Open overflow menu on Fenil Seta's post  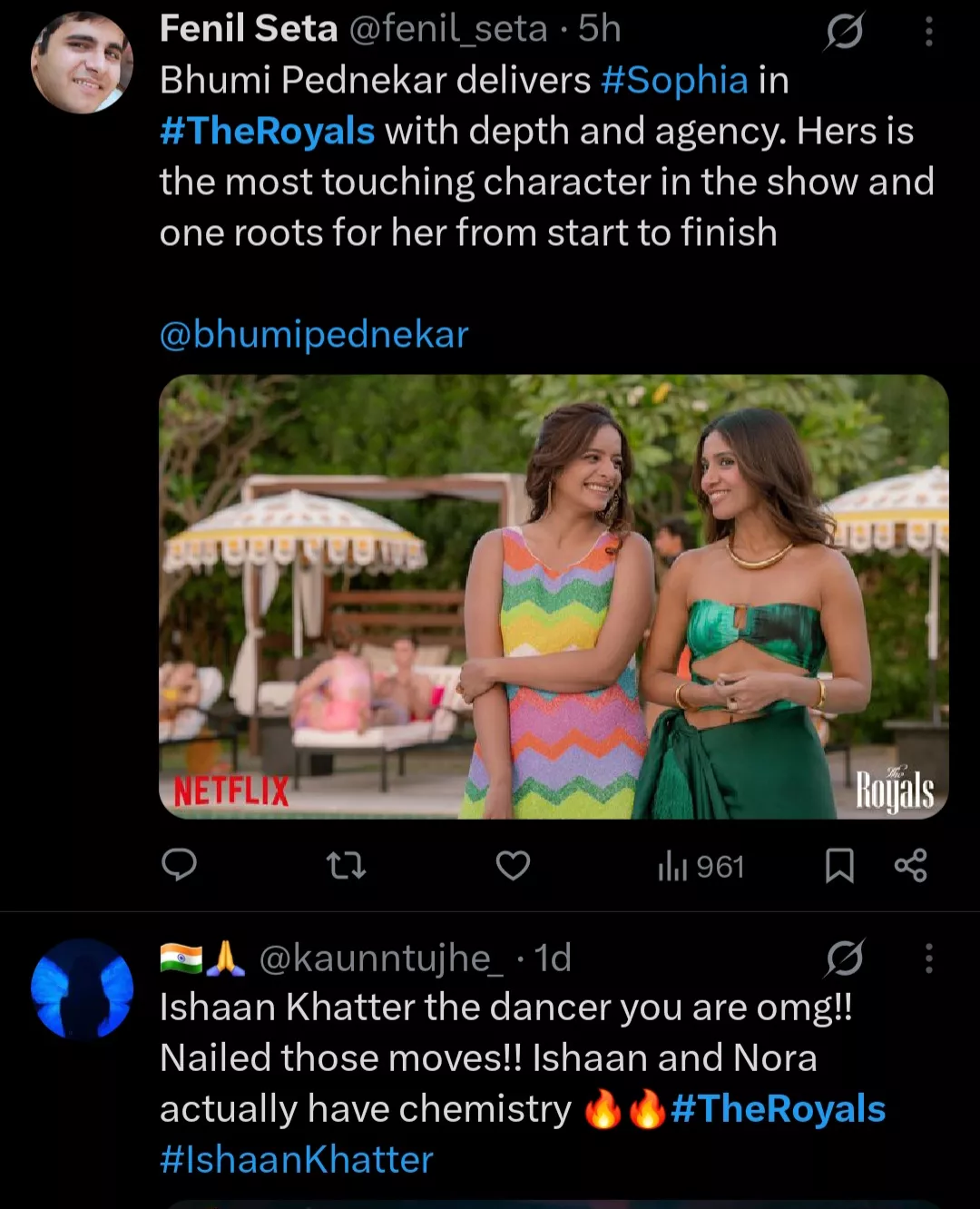928,33
